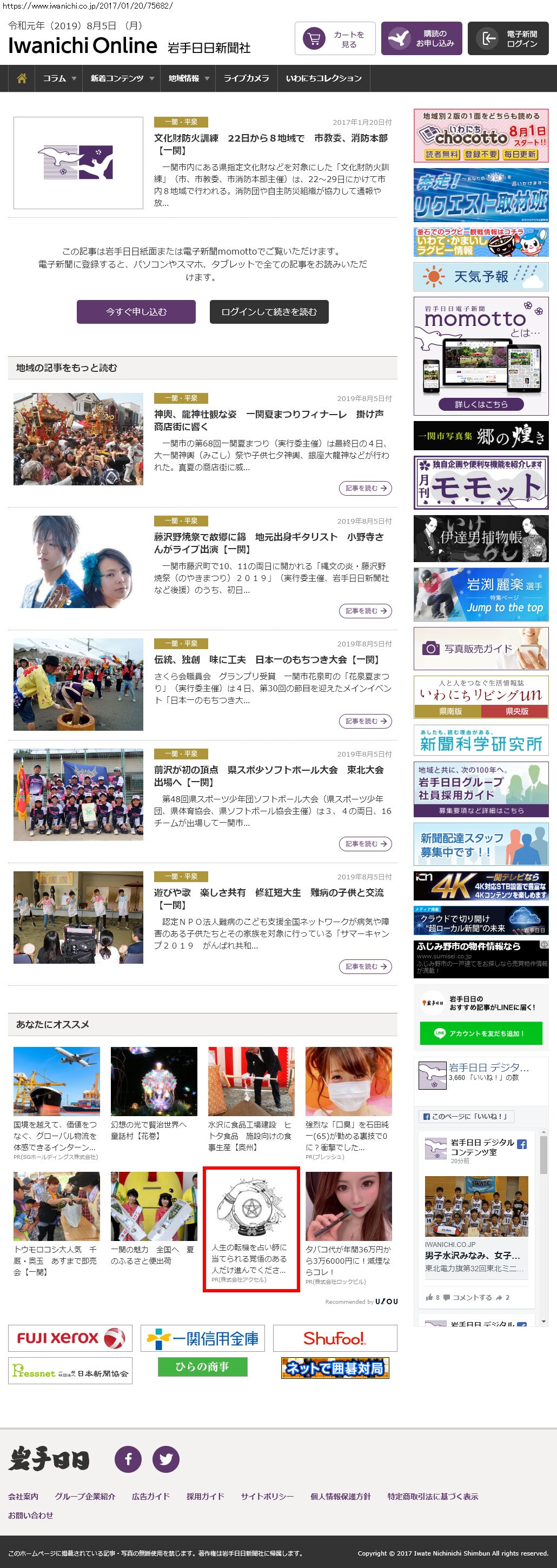Open the Facebook icon in footer
This screenshot has height=1568, width=557.
(x=128, y=1459)
